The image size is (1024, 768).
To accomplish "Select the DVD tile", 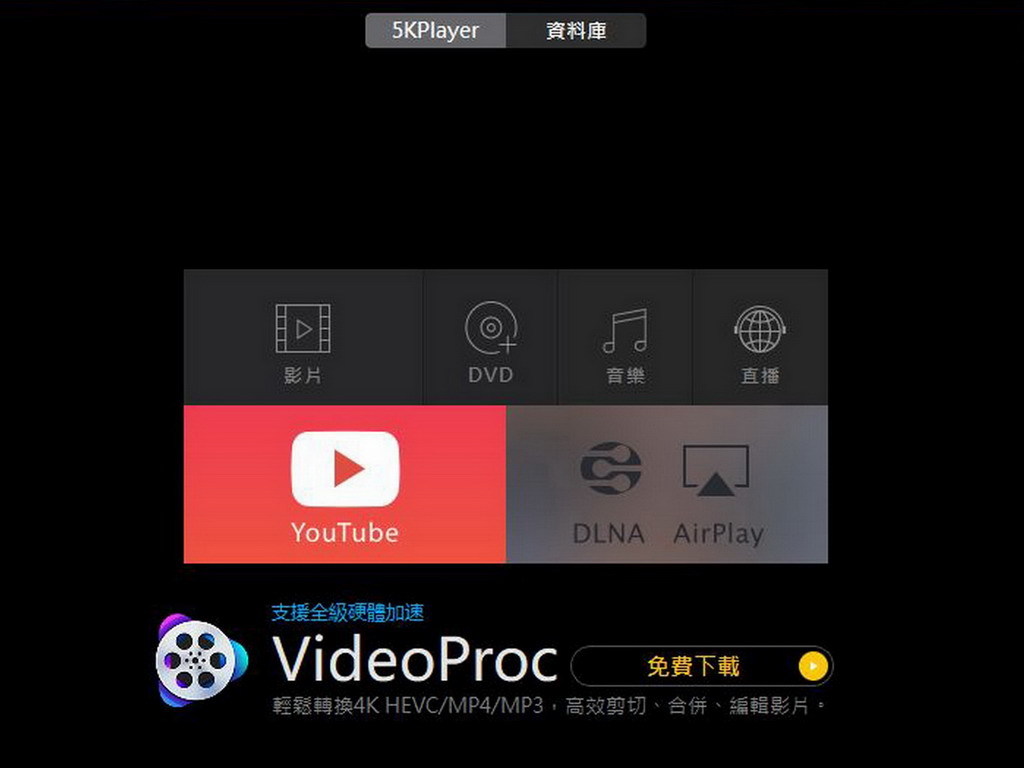I will (490, 338).
